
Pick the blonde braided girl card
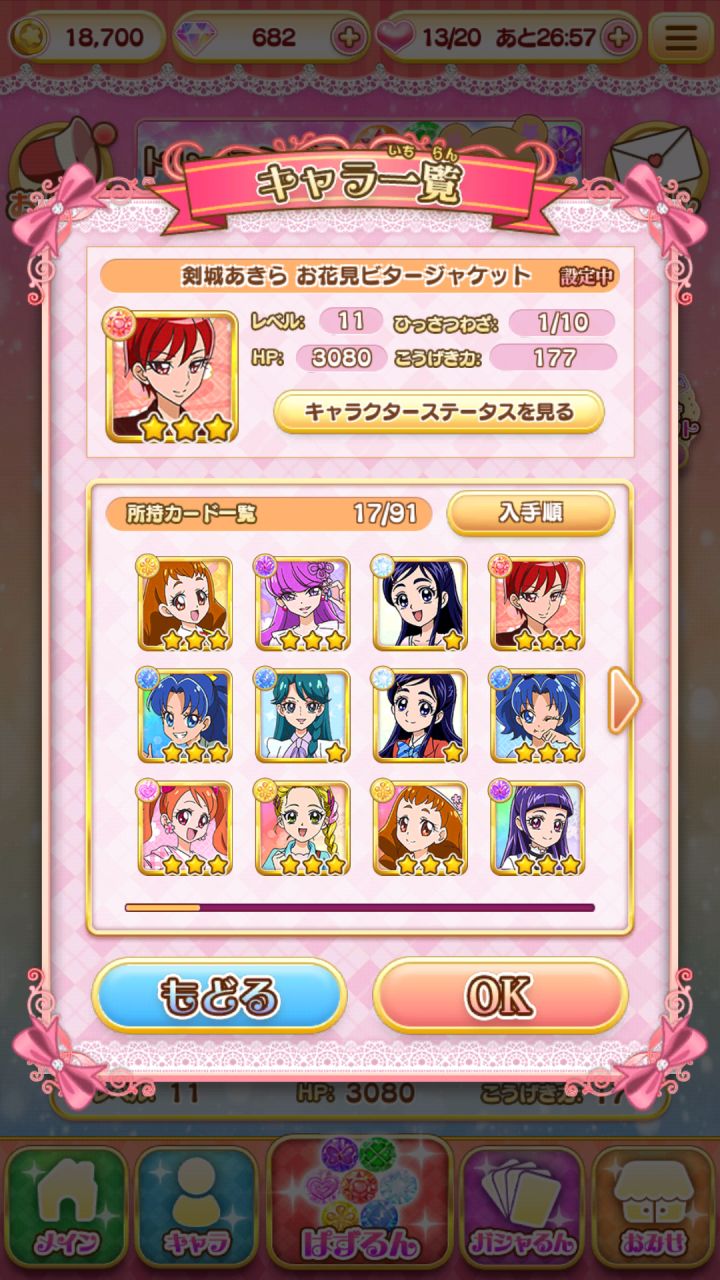(302, 828)
